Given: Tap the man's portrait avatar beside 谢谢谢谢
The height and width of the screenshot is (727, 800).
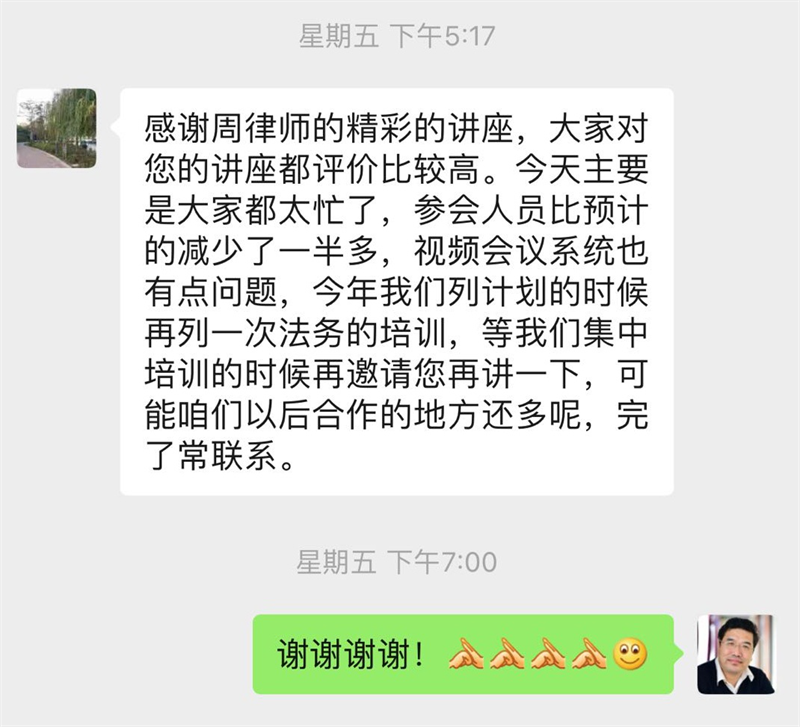Looking at the screenshot, I should click(736, 655).
